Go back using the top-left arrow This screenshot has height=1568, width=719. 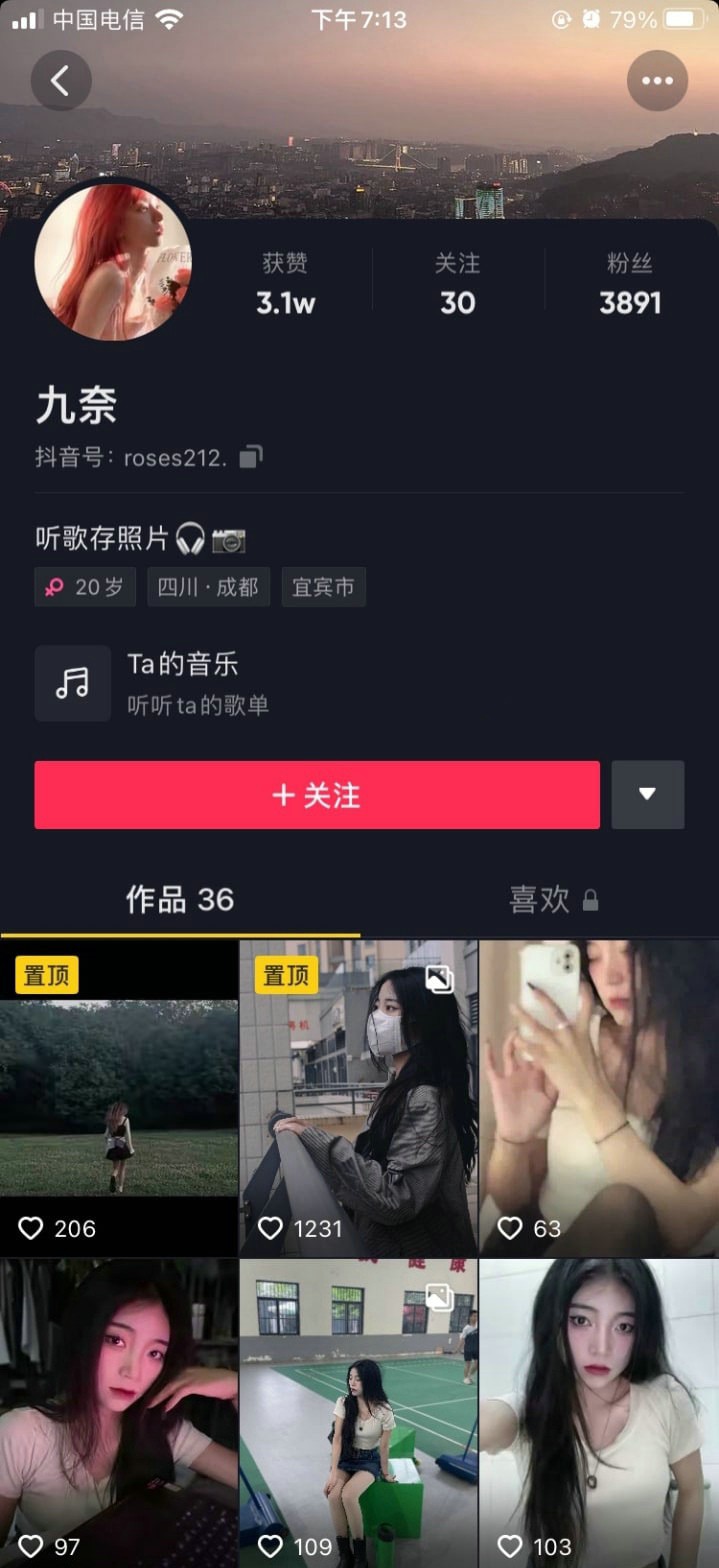pos(60,80)
